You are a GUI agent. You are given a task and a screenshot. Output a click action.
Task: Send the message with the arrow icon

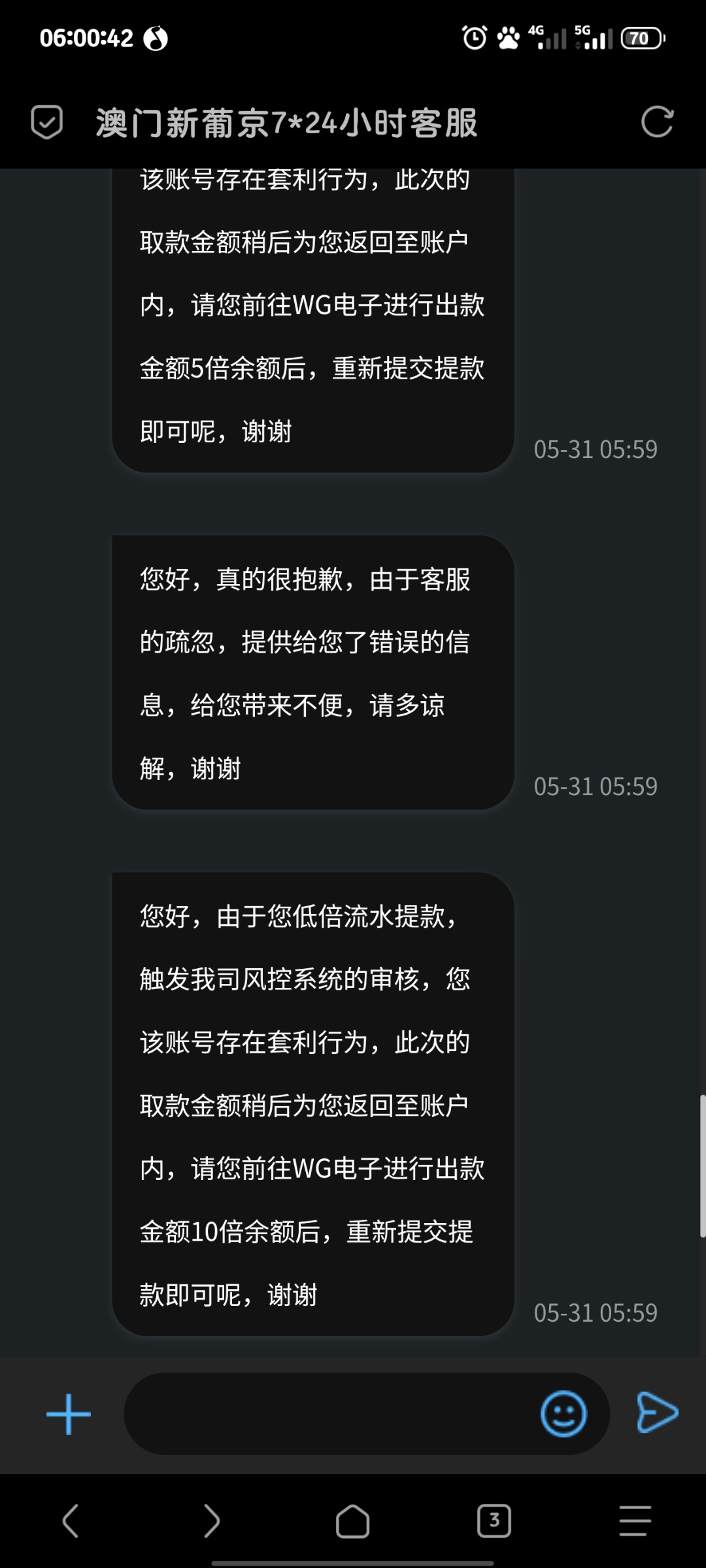pyautogui.click(x=657, y=1413)
